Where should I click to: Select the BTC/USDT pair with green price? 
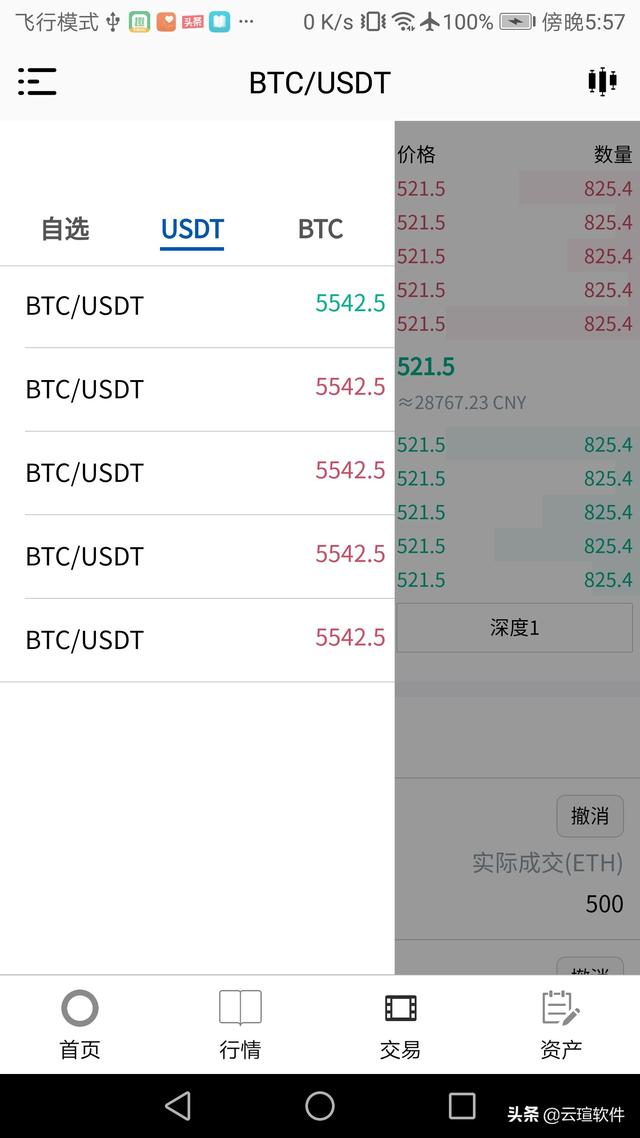[x=197, y=306]
